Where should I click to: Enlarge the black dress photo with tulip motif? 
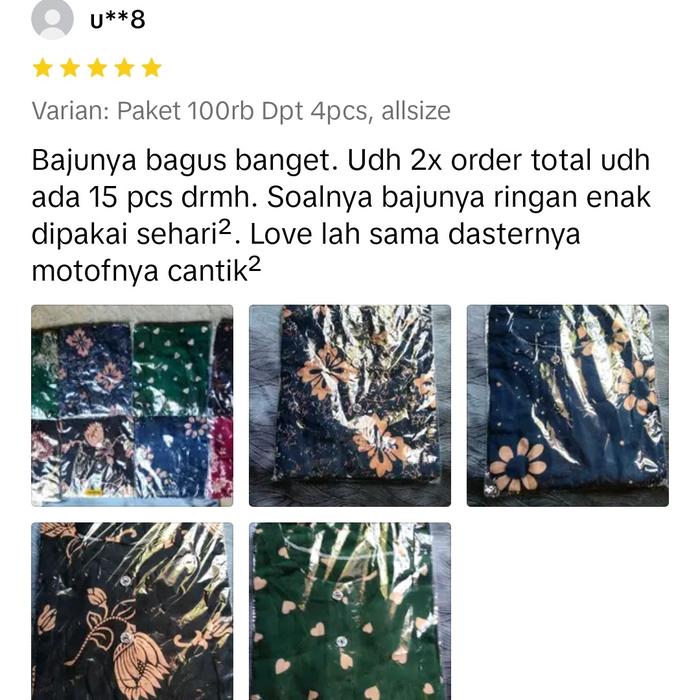(x=132, y=610)
